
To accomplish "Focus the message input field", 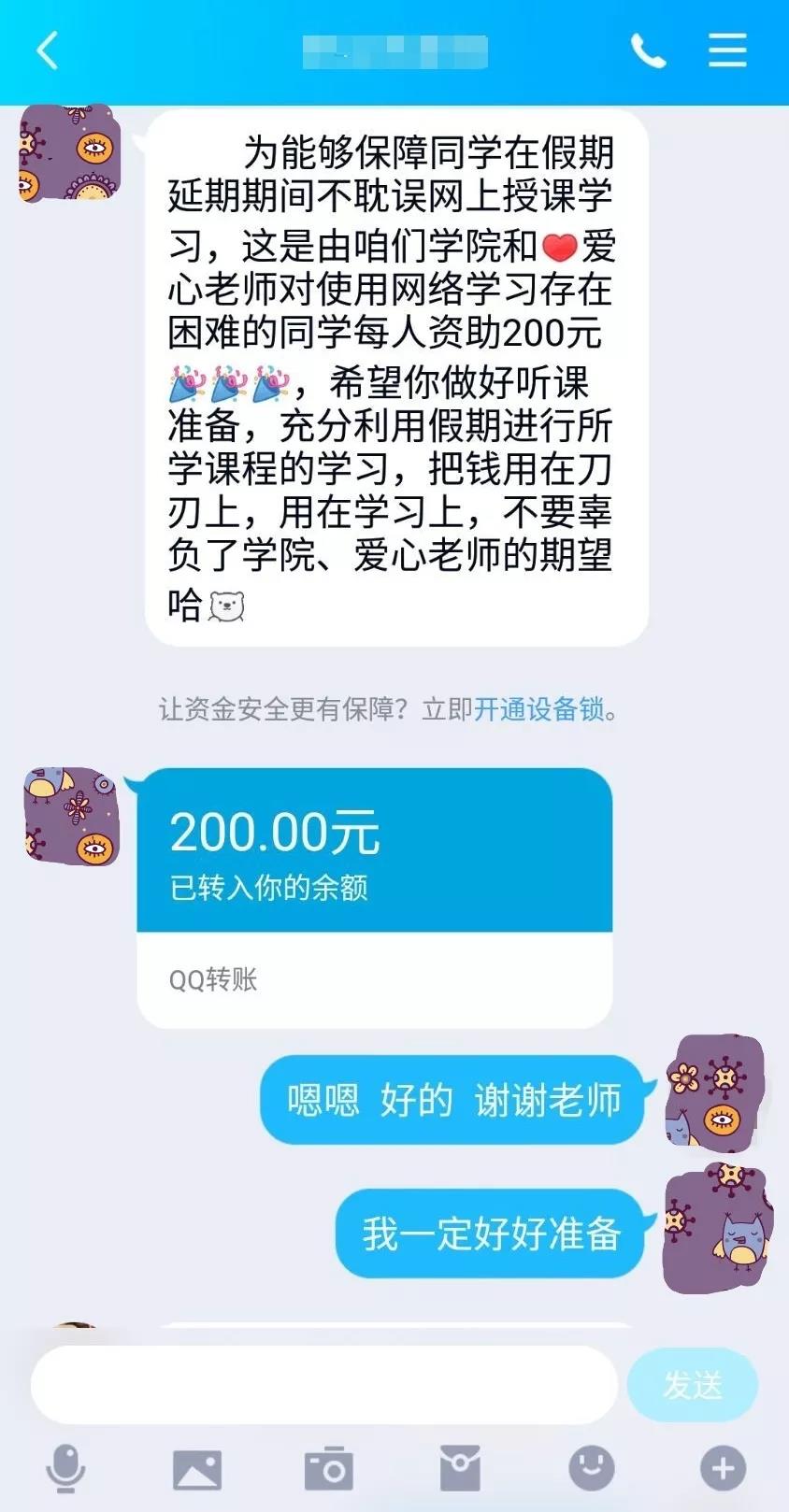I will 323,1384.
